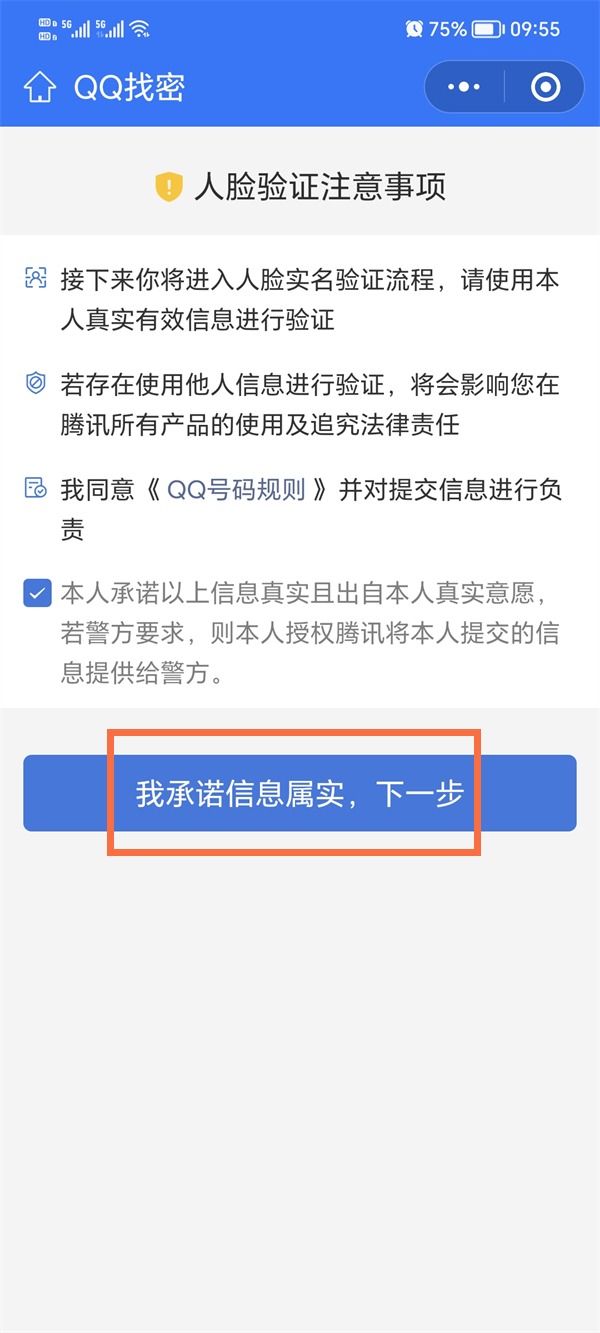Open the mini program three-dot menu

[x=464, y=87]
